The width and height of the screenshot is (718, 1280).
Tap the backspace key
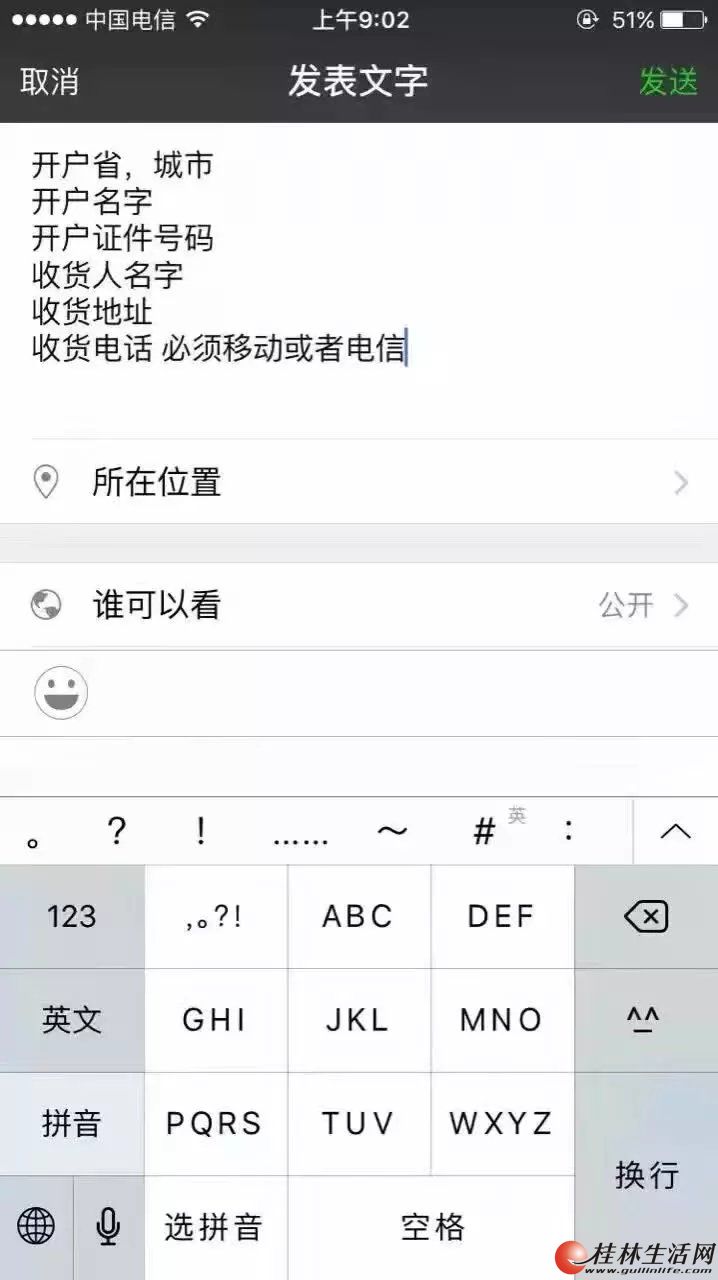[647, 916]
